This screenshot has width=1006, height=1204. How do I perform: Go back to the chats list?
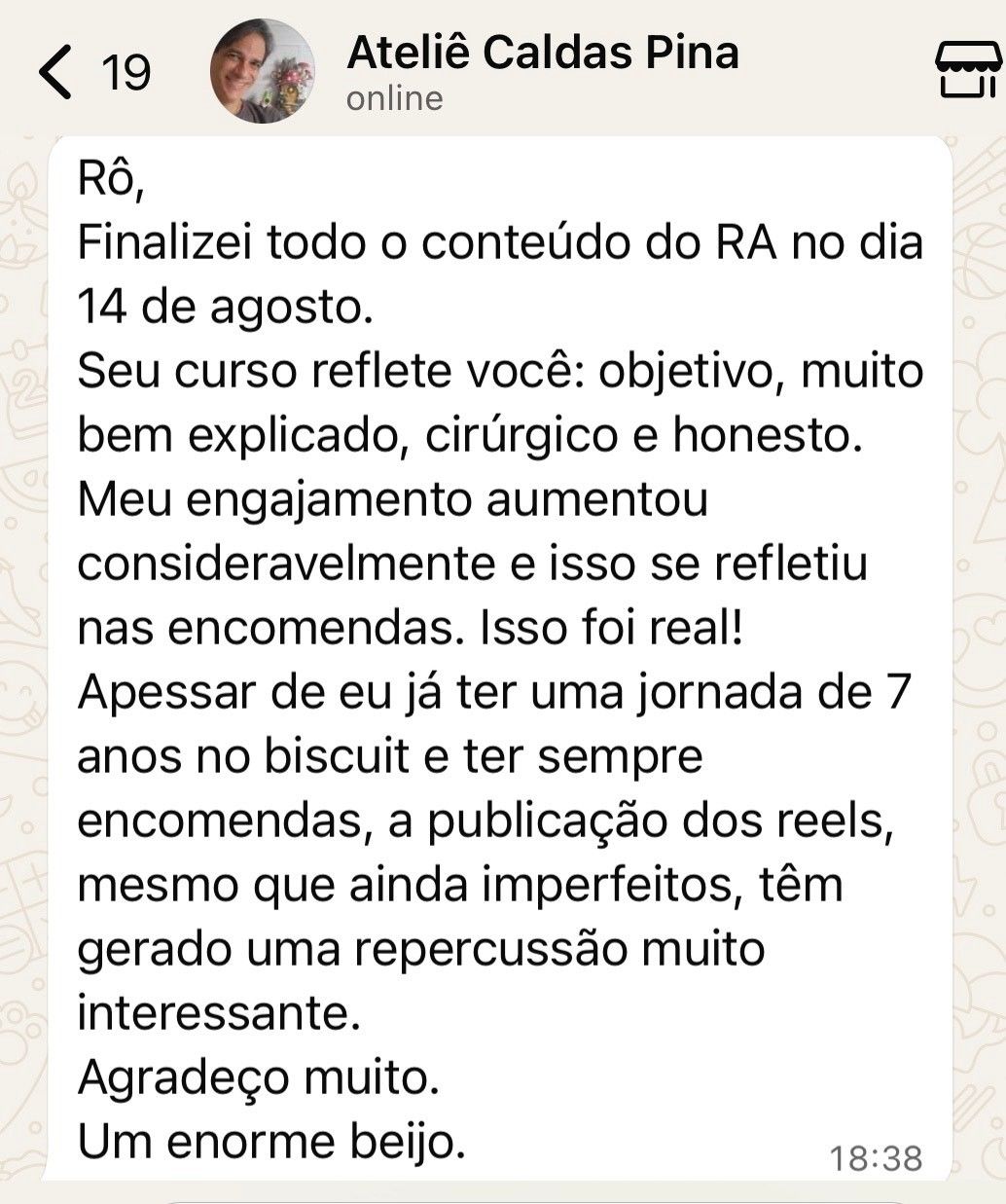[x=58, y=71]
